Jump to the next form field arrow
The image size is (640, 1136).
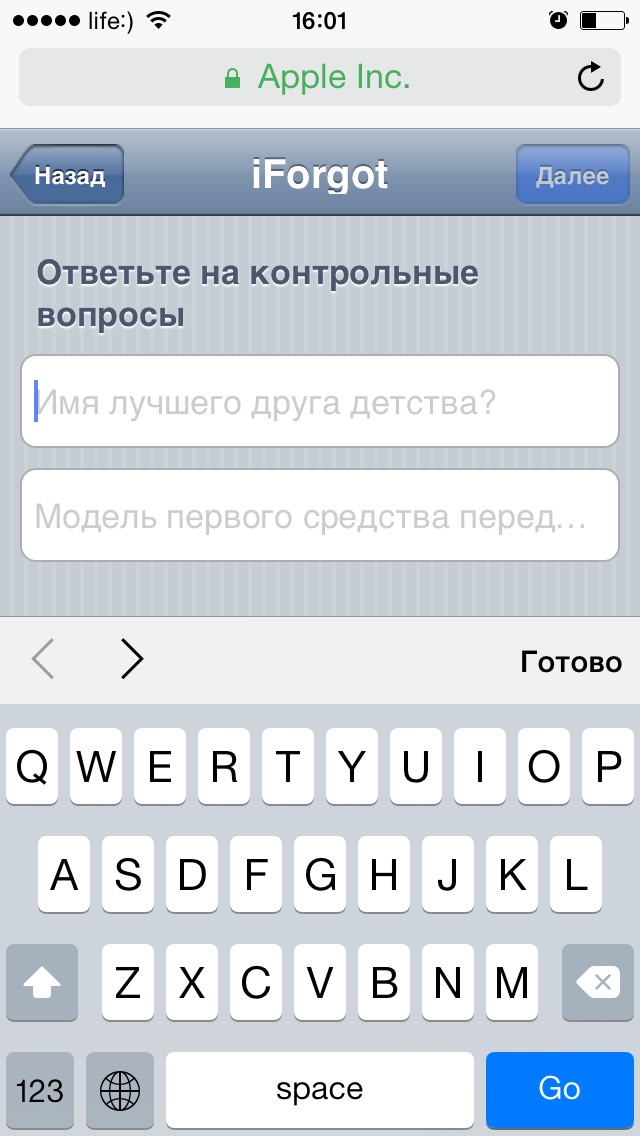click(131, 660)
